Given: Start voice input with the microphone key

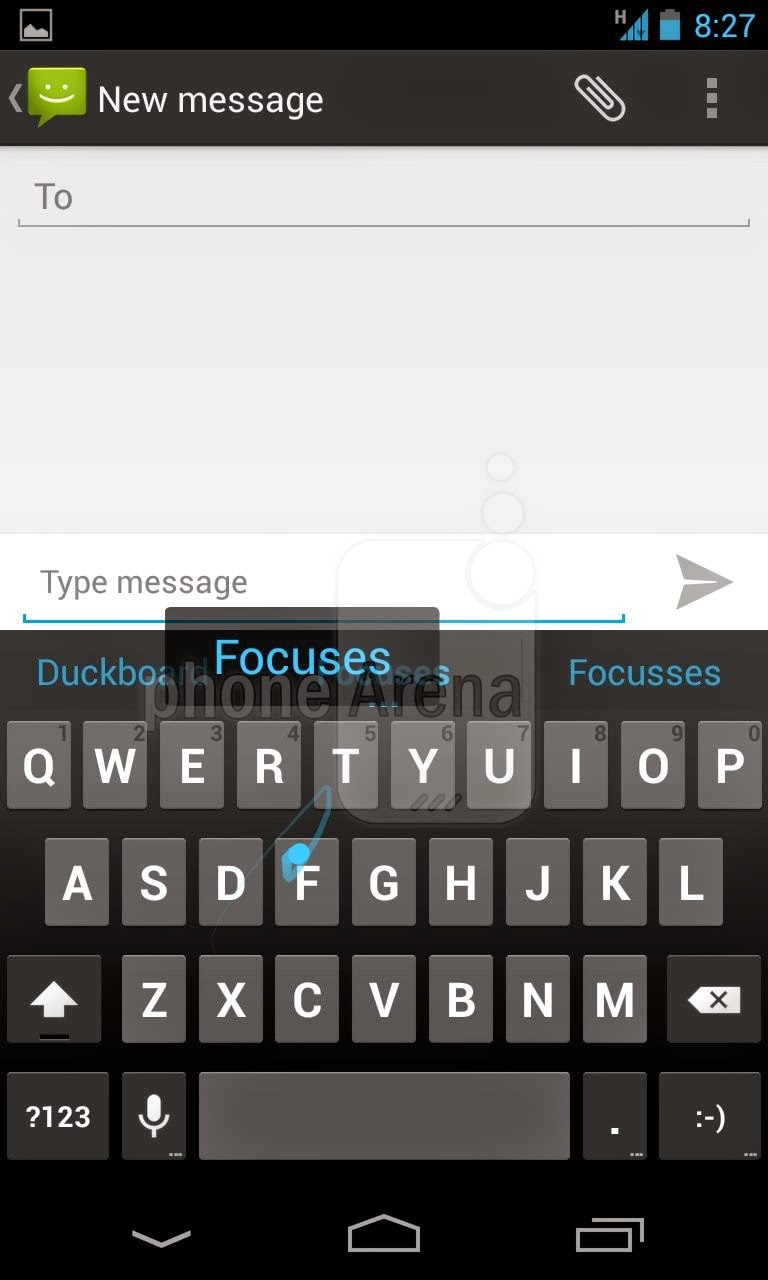Looking at the screenshot, I should (x=153, y=1116).
